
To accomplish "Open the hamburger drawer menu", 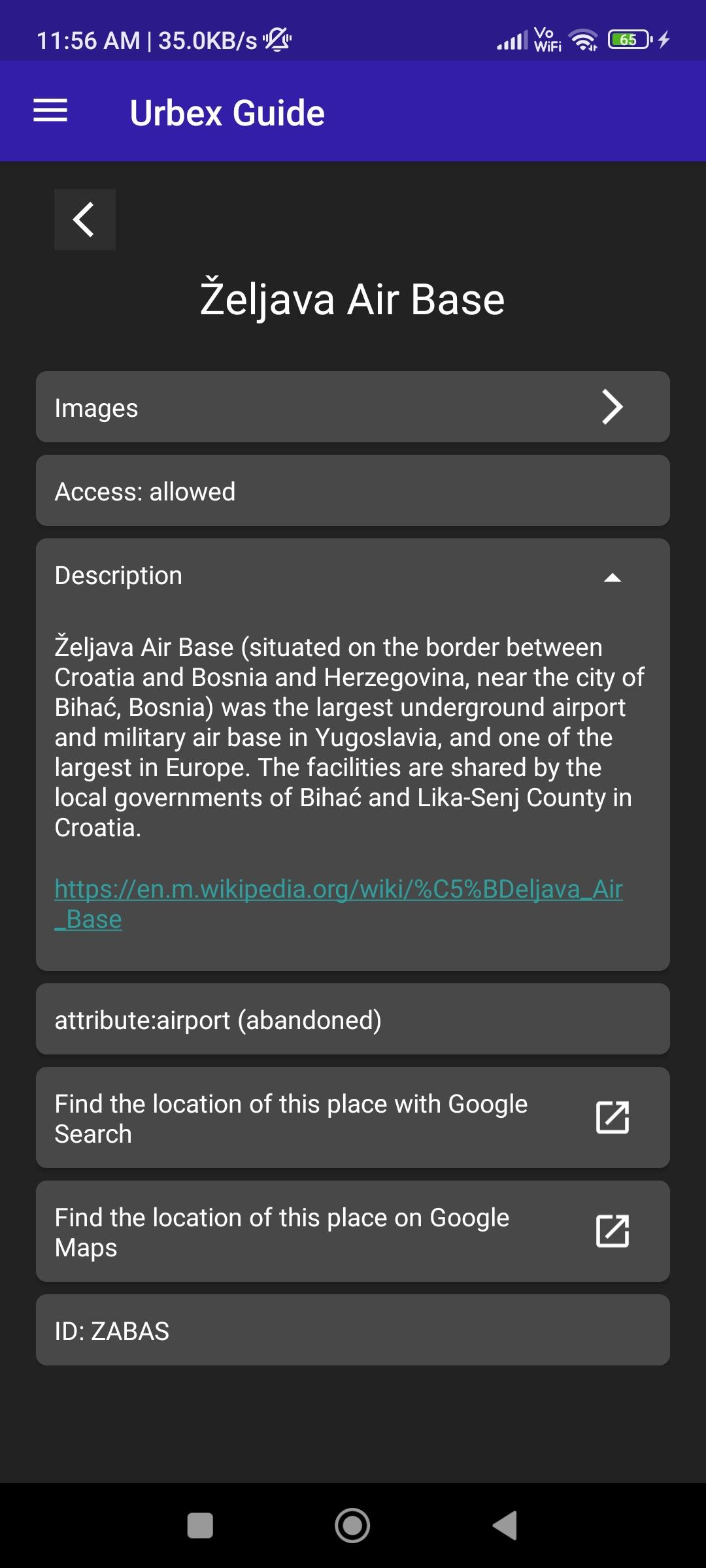I will 50,110.
